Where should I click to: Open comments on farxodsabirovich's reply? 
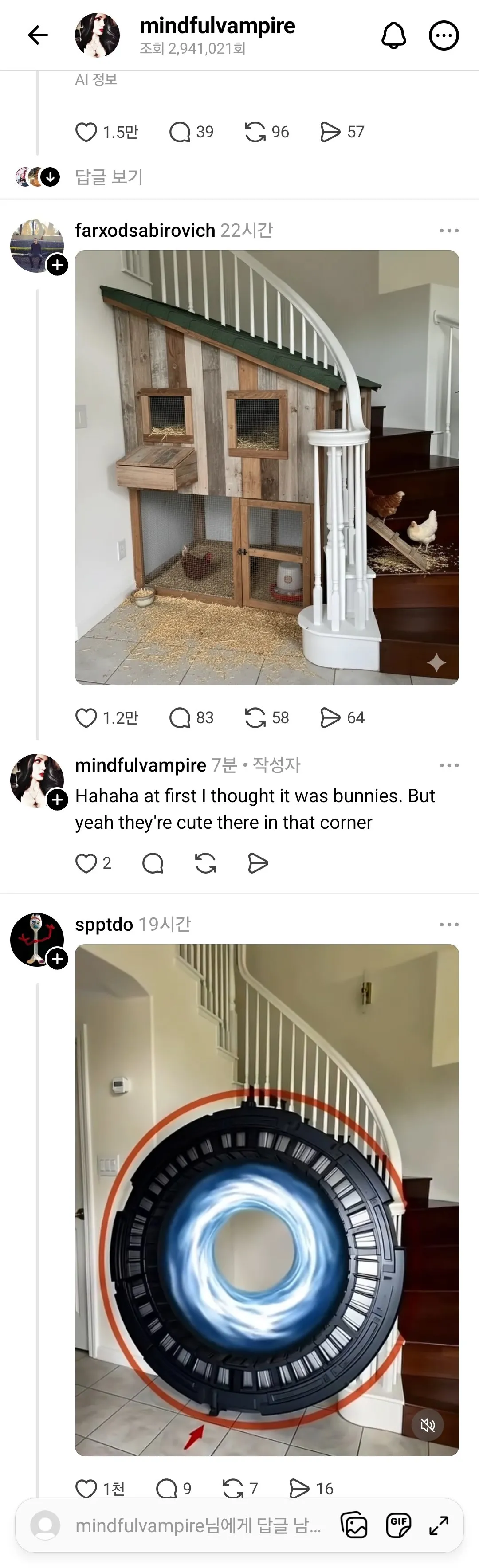pos(180,717)
